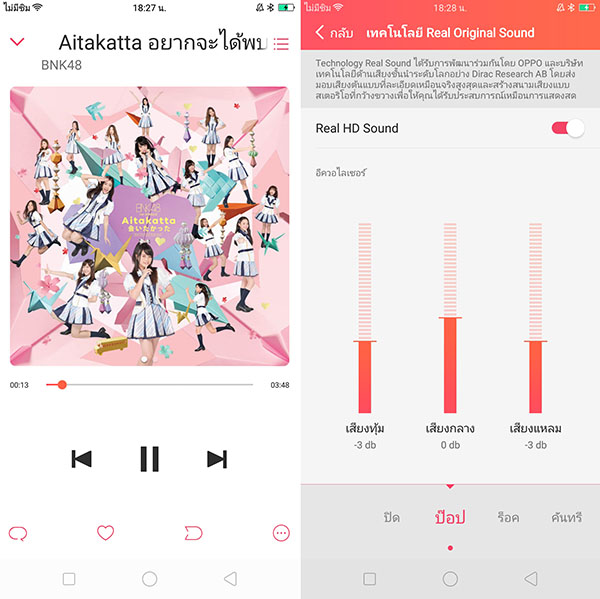Tap the song progress bar
Screen dimensions: 600x599
[150, 384]
